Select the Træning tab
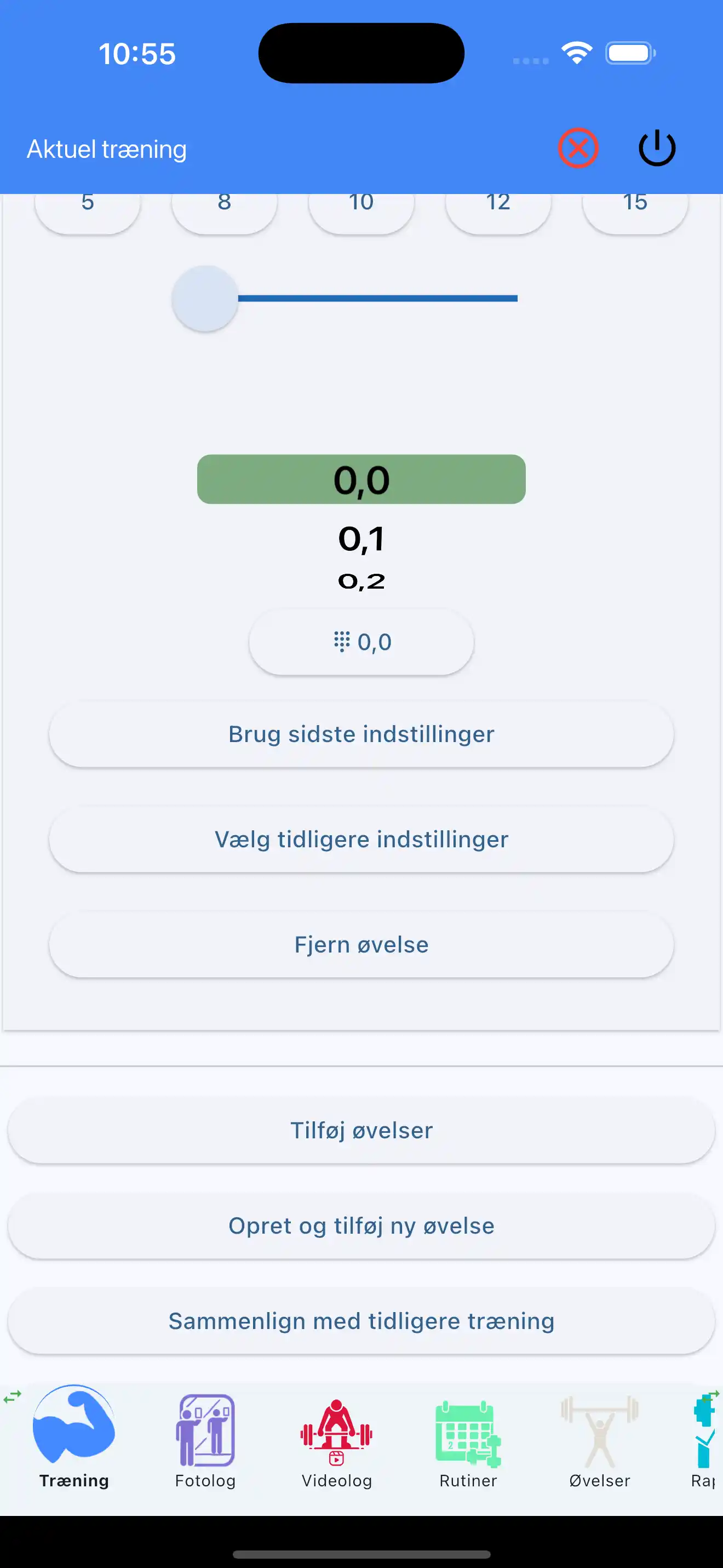Viewport: 723px width, 1568px height. (x=74, y=1441)
